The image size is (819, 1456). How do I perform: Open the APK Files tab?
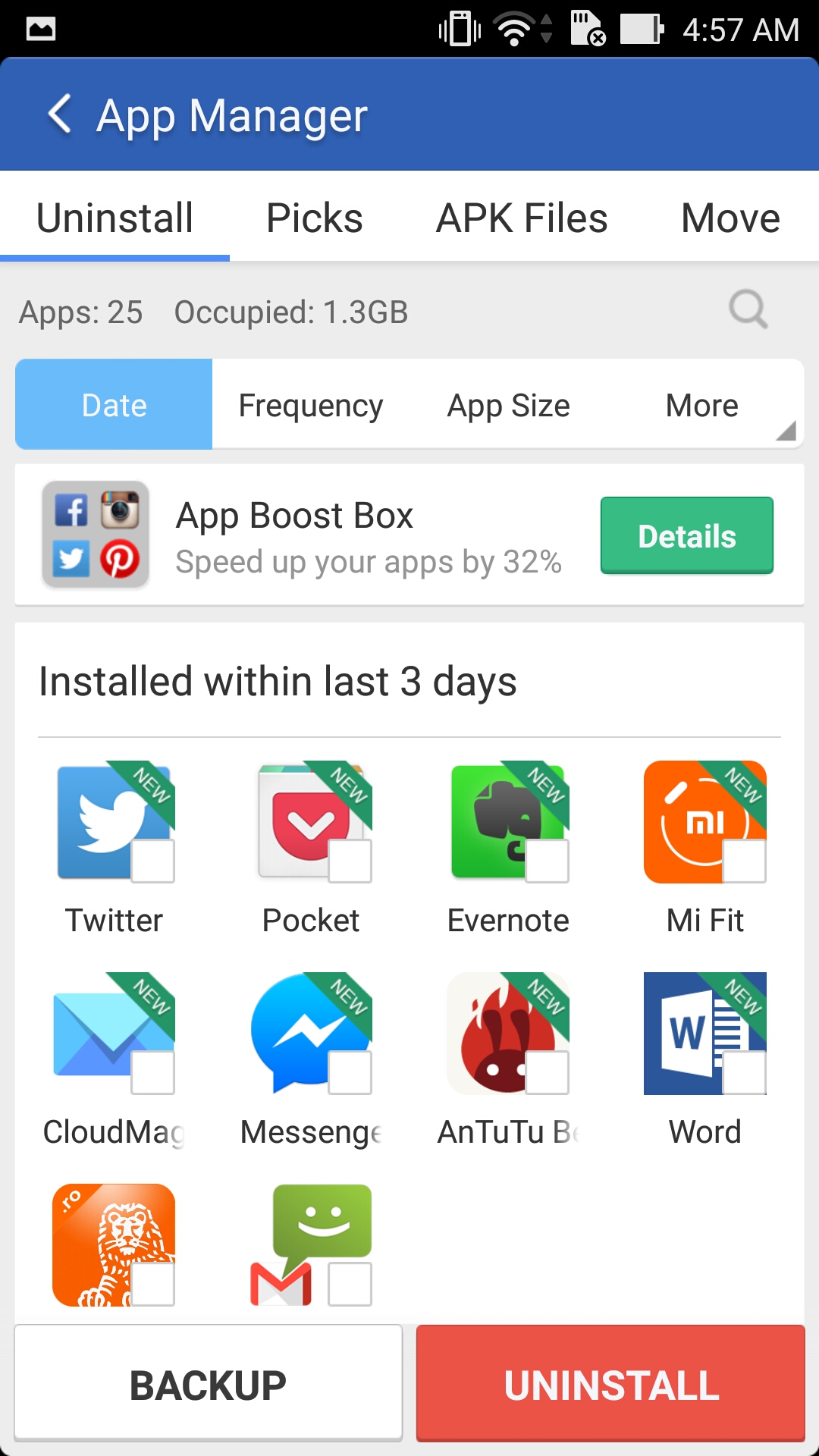point(522,218)
